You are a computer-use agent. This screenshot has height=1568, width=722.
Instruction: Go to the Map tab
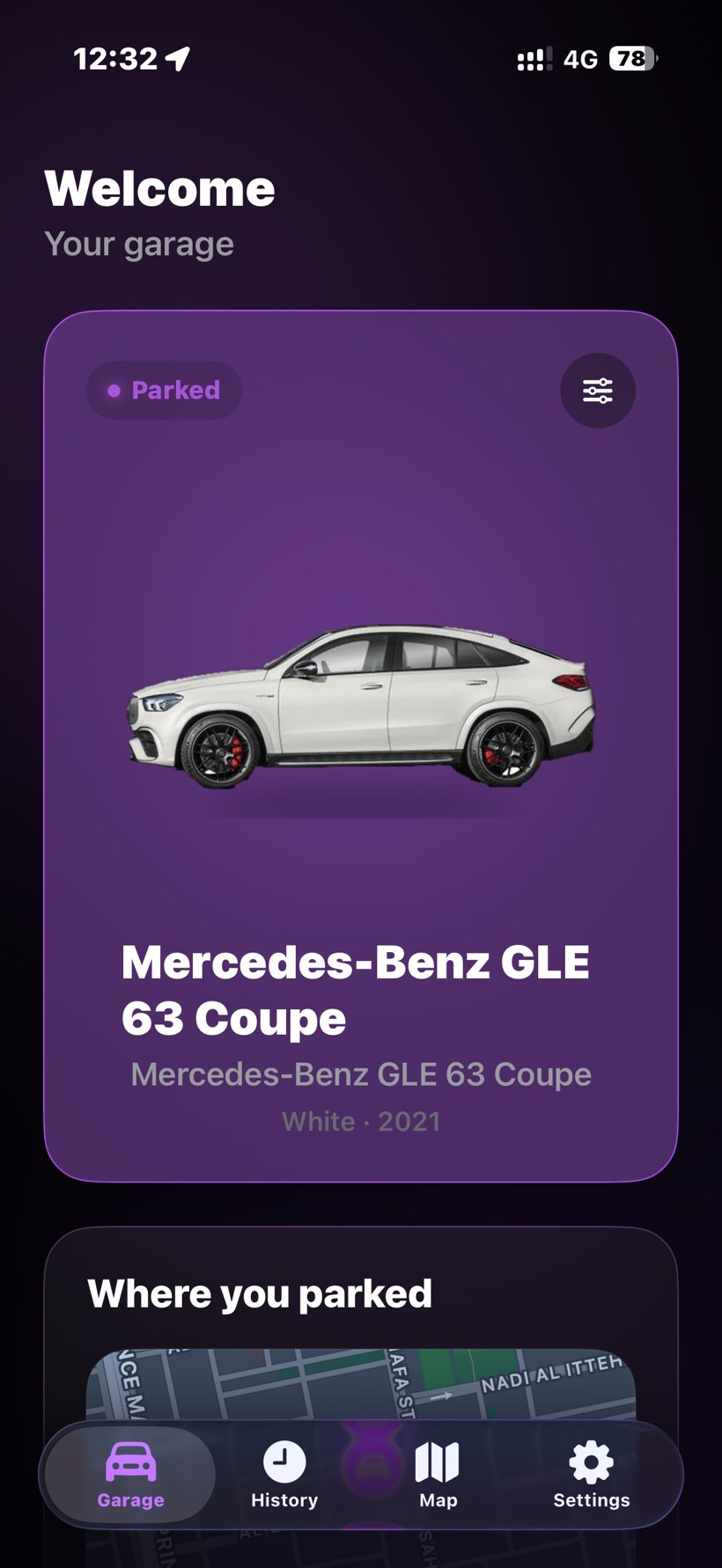click(438, 1476)
